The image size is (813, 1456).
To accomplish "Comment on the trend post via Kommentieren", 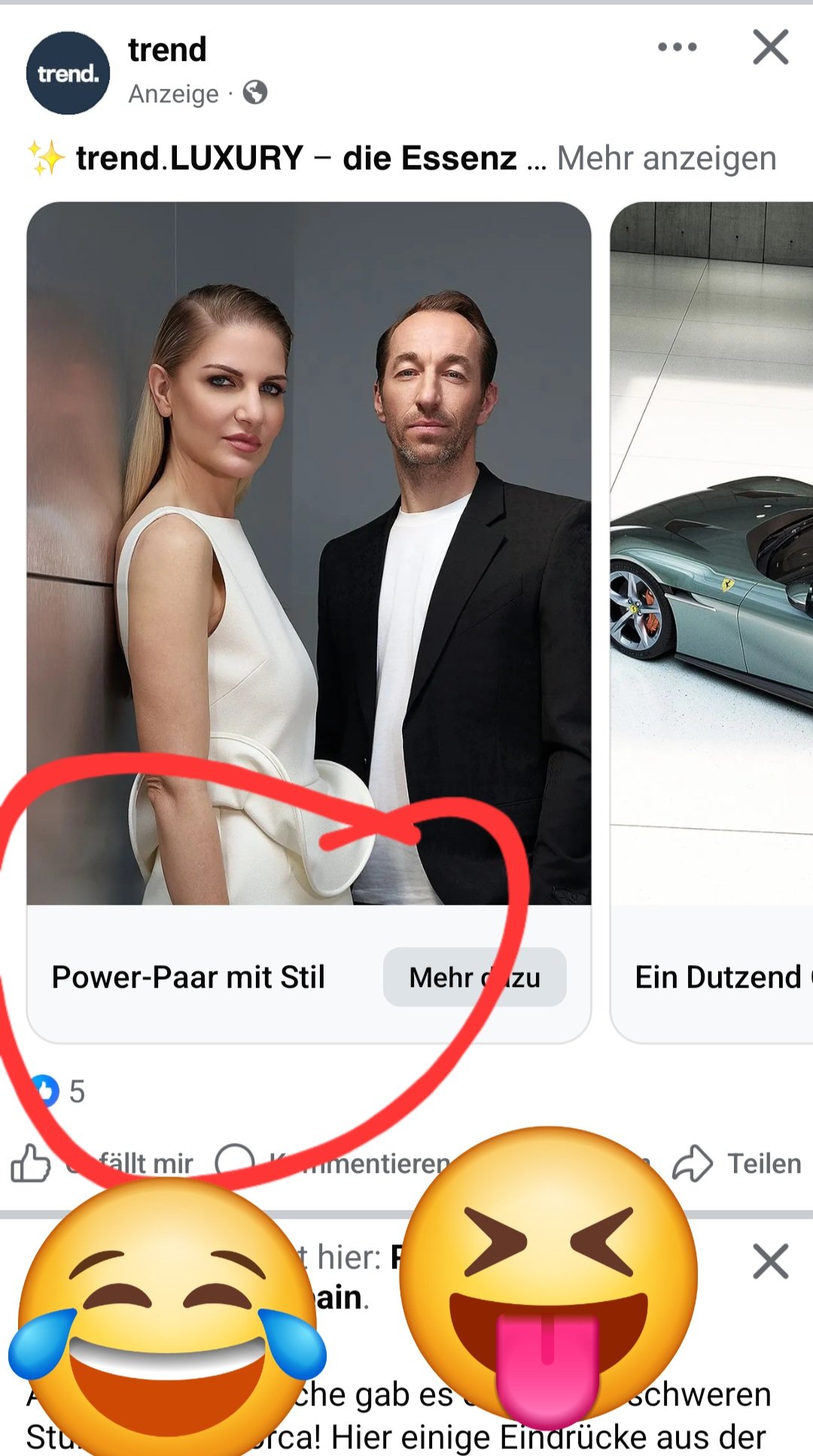I will [x=333, y=1164].
